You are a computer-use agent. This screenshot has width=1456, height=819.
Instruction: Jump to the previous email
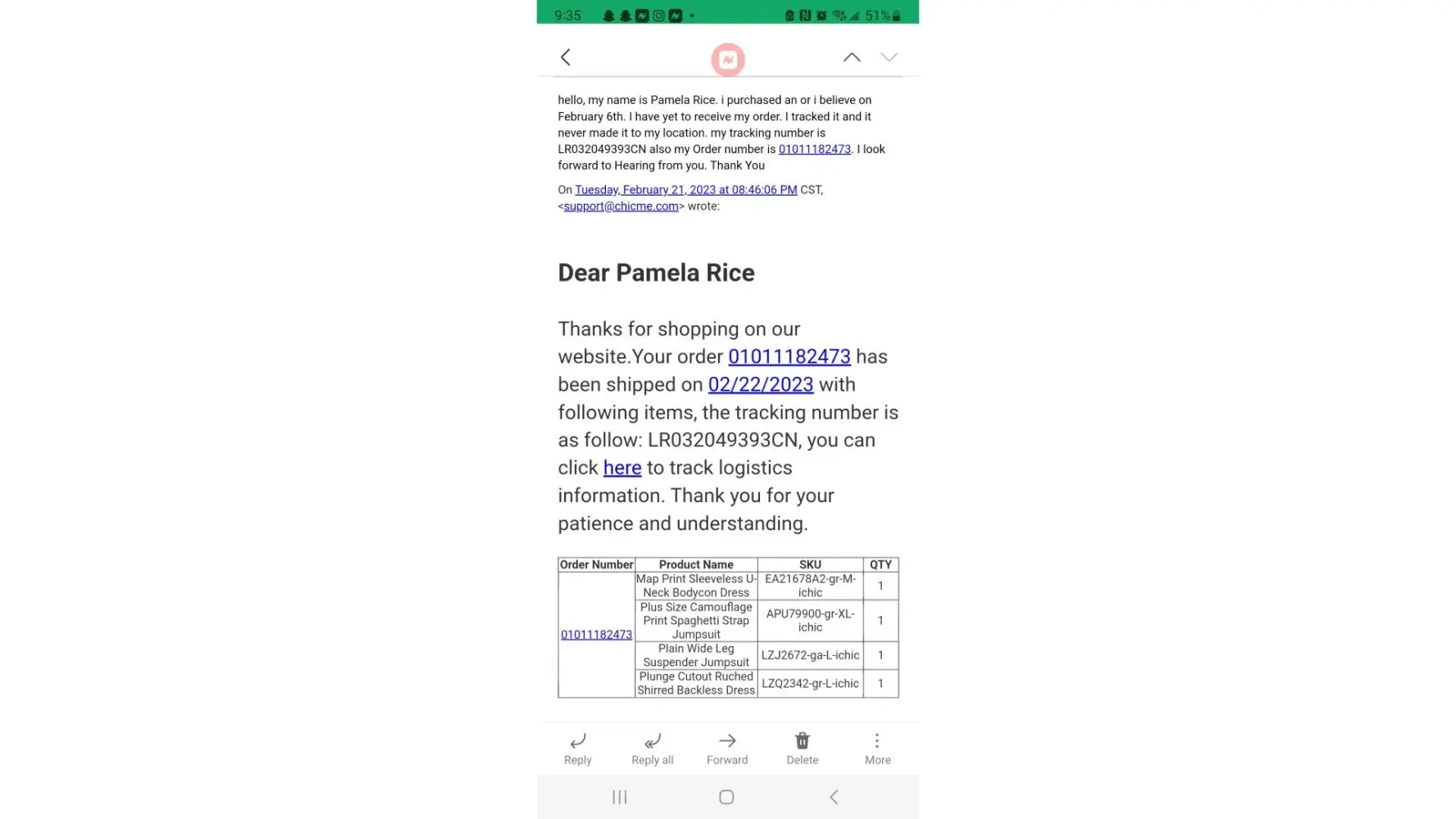852,57
